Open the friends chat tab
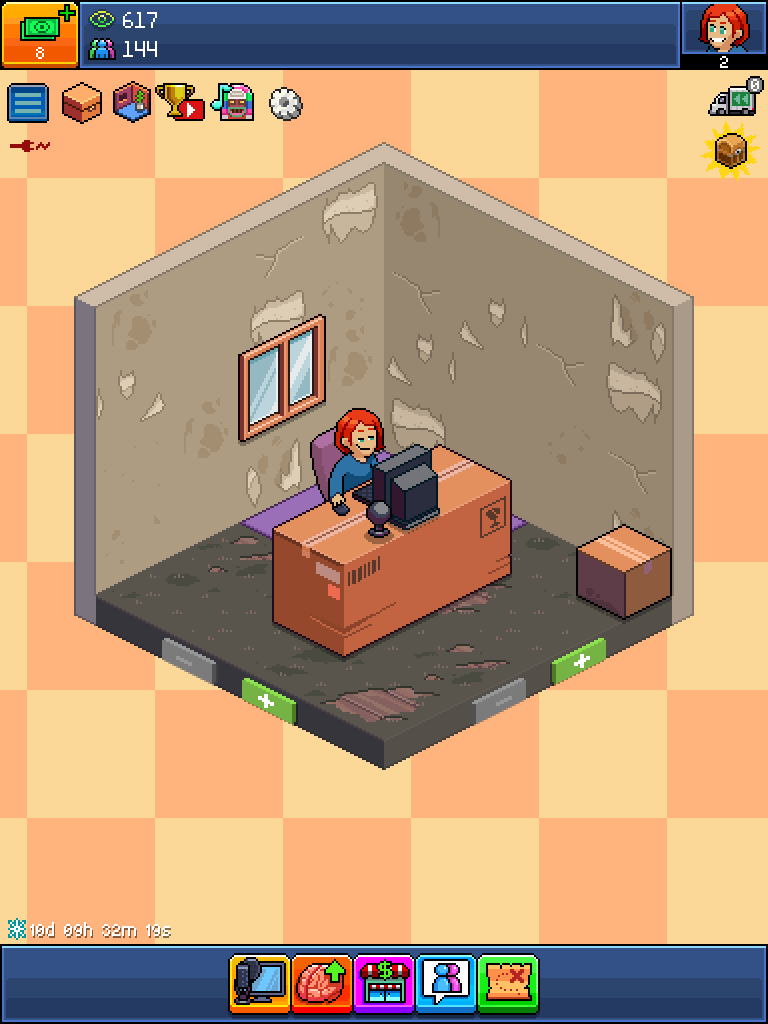 (x=446, y=984)
